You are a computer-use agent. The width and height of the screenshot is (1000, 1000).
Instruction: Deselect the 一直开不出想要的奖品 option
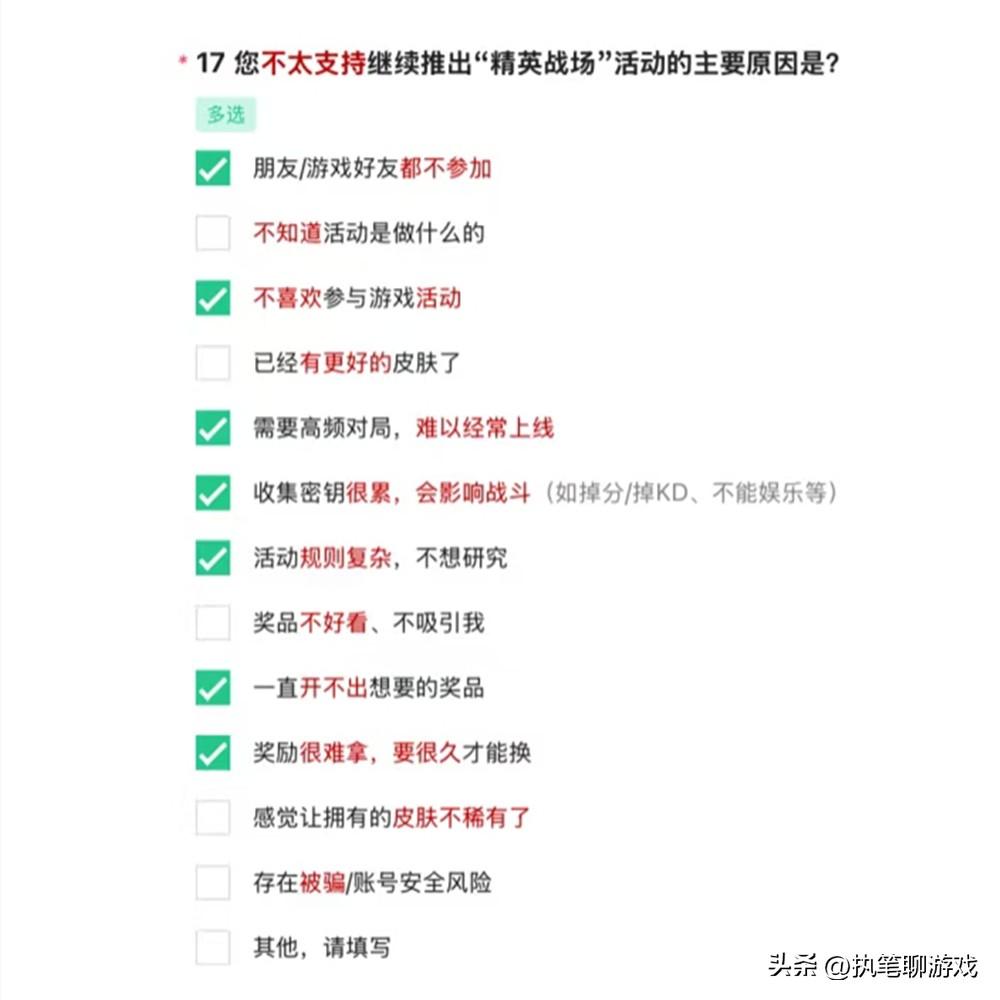click(x=212, y=688)
